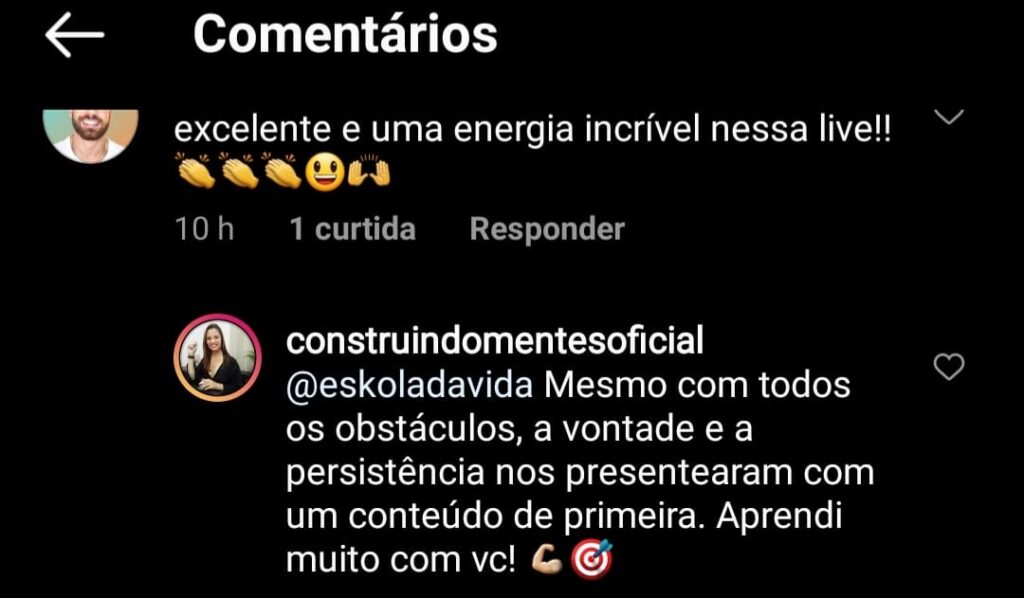Like the construindomentesoficial comment
Image resolution: width=1024 pixels, height=598 pixels.
coord(948,367)
